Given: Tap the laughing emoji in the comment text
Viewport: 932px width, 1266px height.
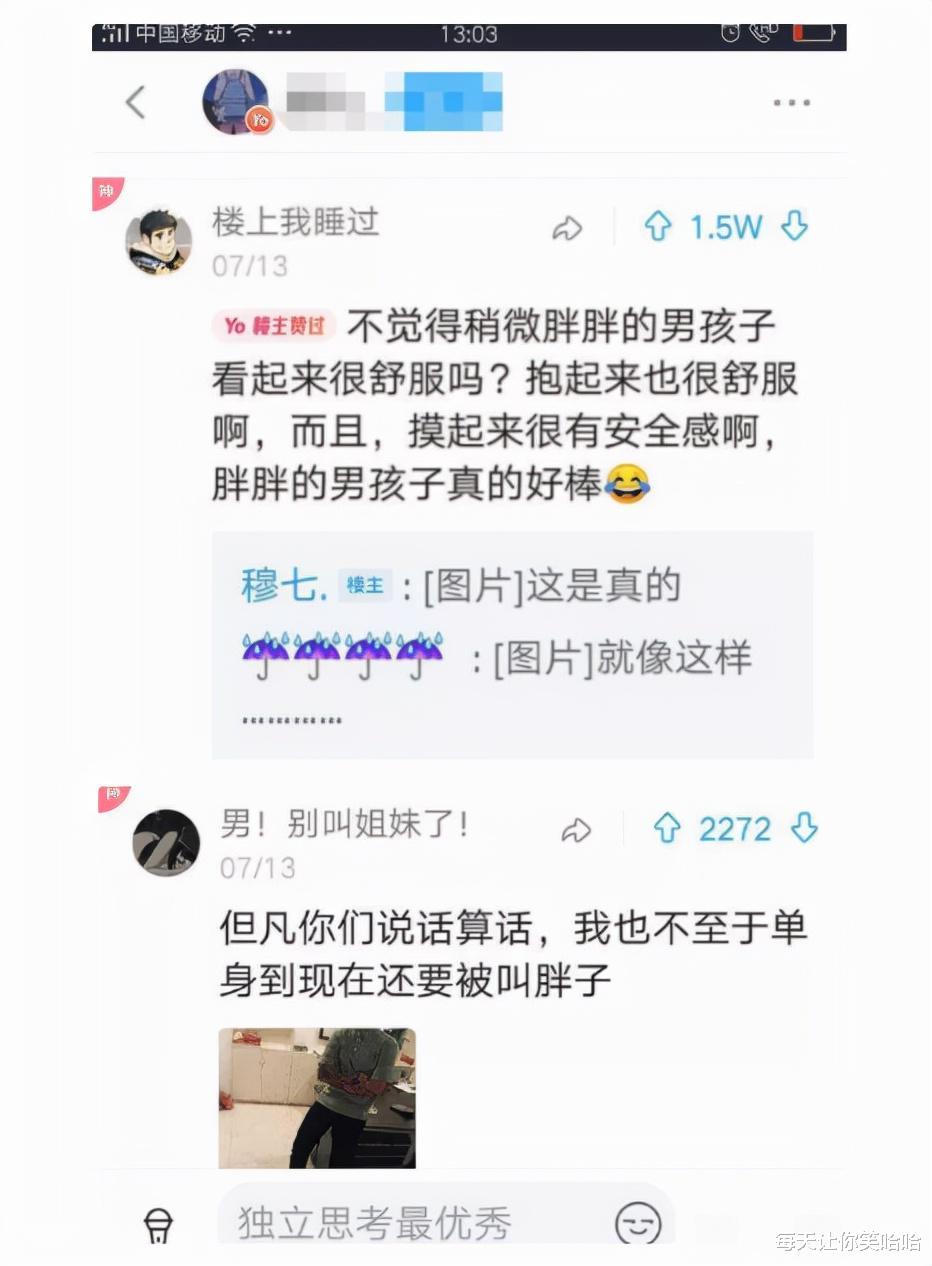Looking at the screenshot, I should [627, 485].
